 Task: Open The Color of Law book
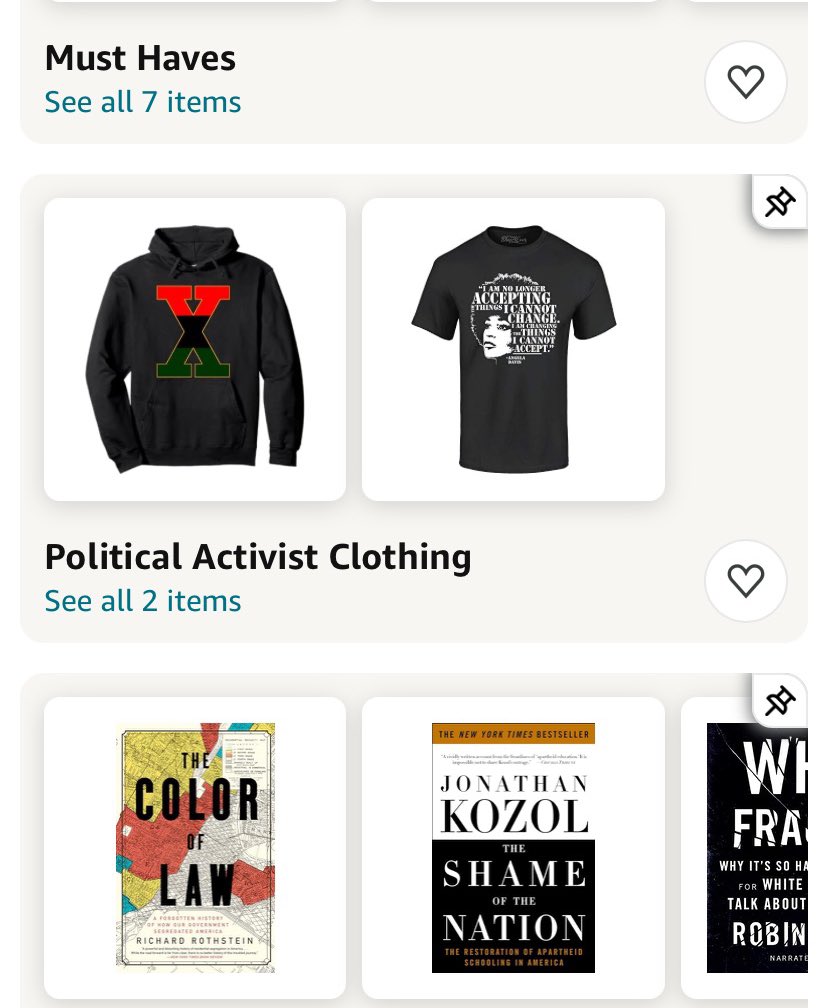(x=195, y=847)
